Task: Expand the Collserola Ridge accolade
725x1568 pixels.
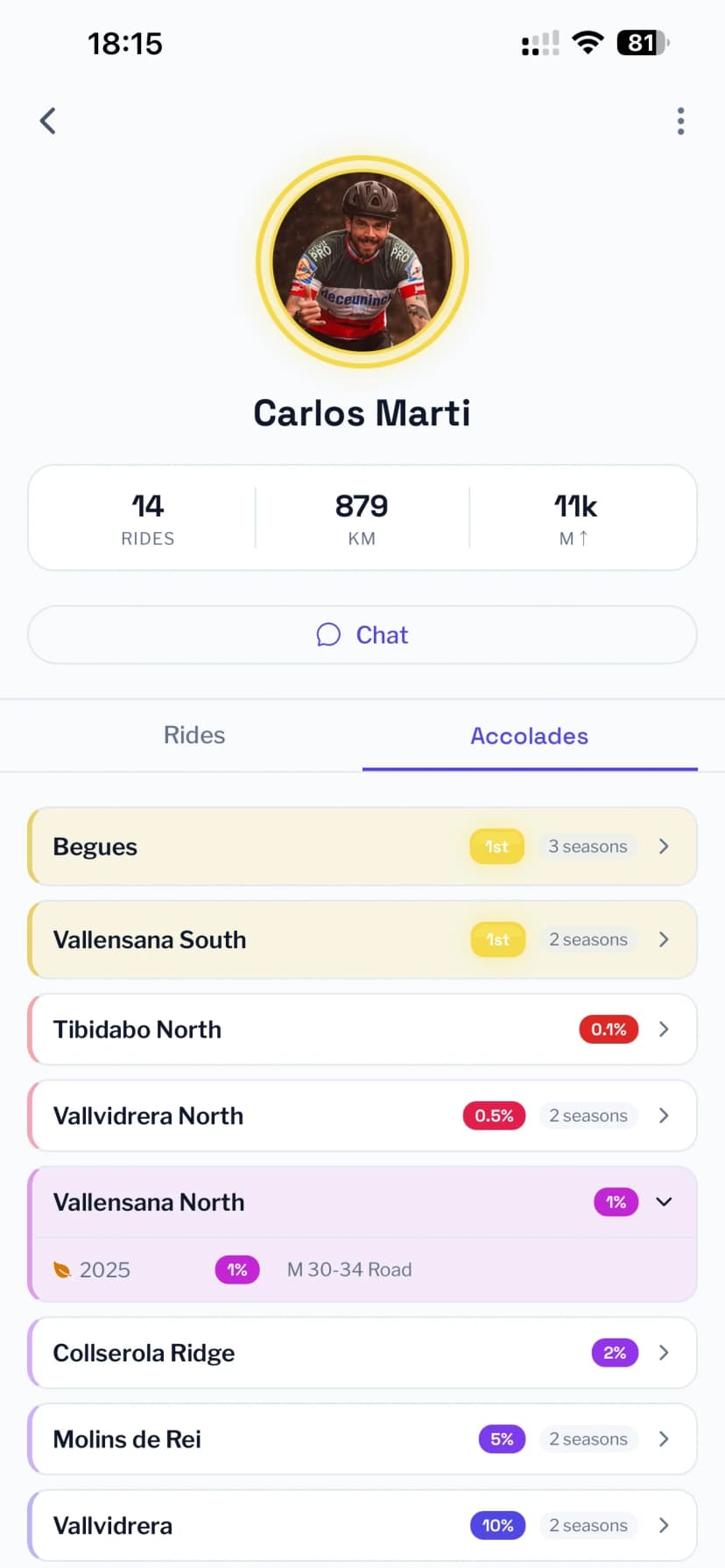Action: (x=663, y=1353)
